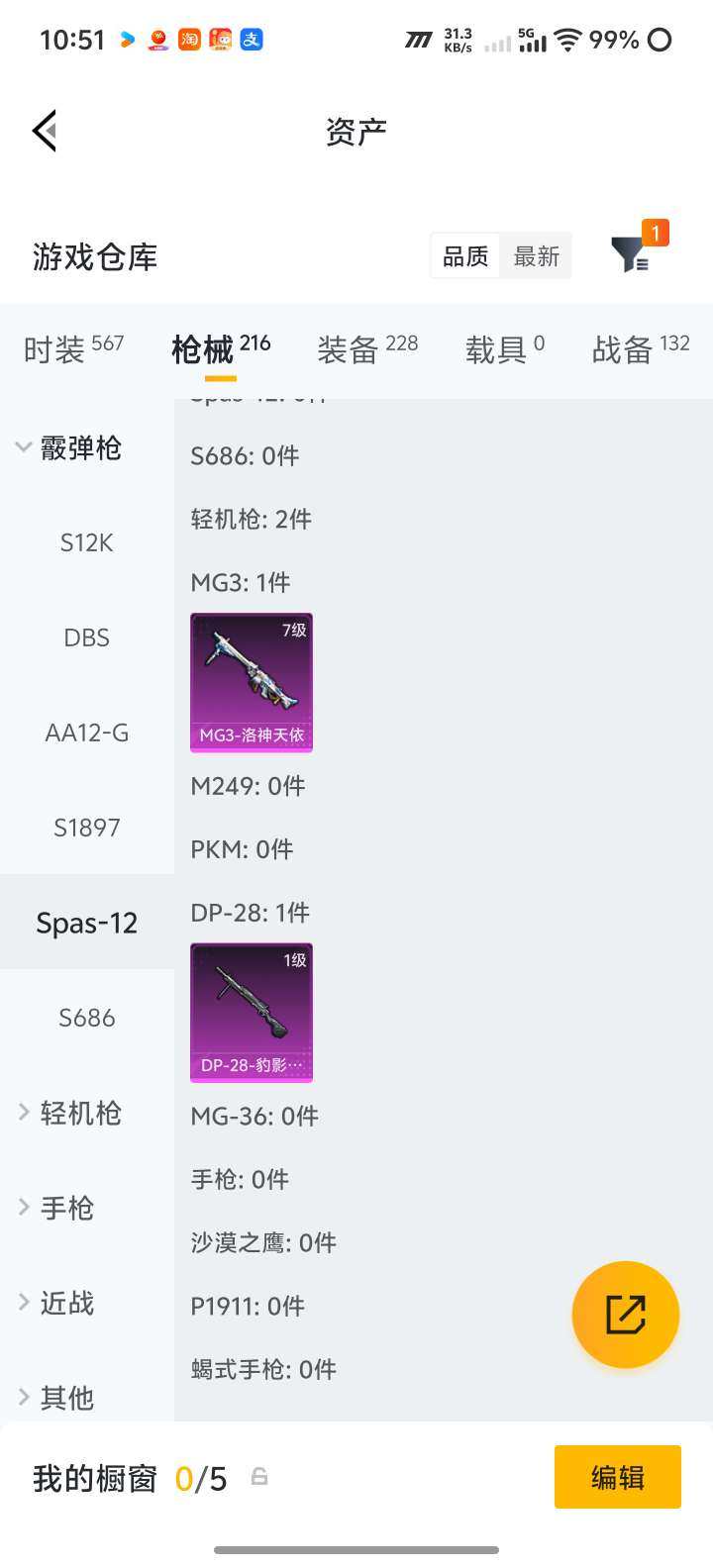Screen dimensions: 713x1568
Task: Switch sorting to 最新
Action: [x=536, y=255]
